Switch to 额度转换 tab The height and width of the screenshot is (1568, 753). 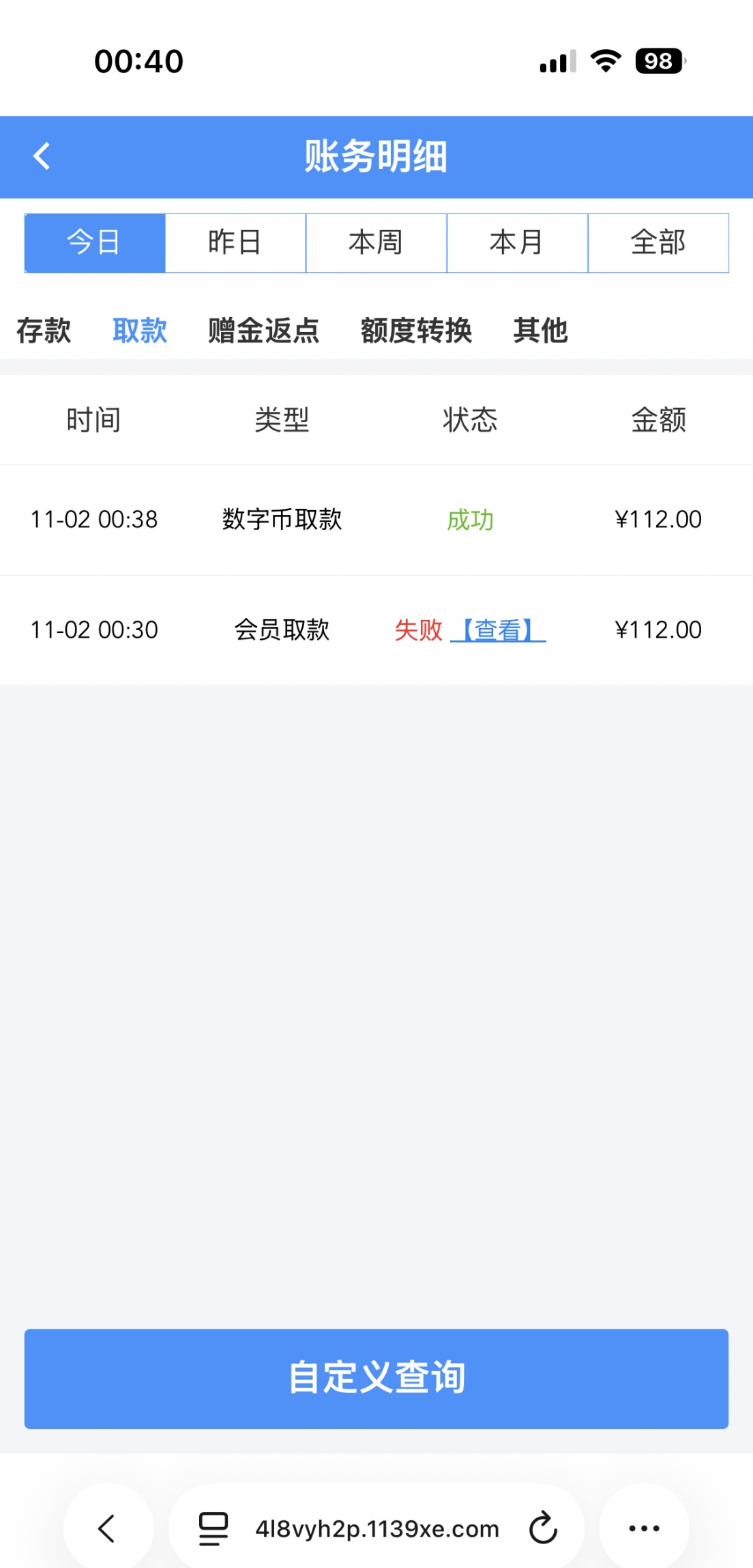click(416, 331)
